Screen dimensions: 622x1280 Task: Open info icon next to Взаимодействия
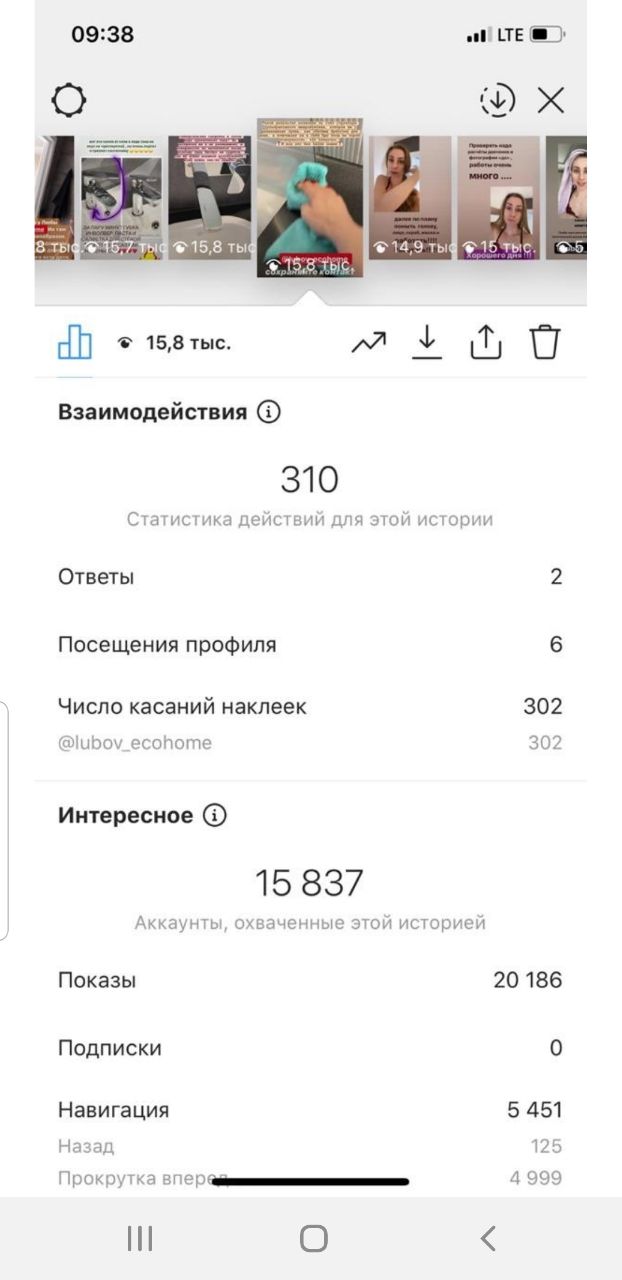pos(268,412)
